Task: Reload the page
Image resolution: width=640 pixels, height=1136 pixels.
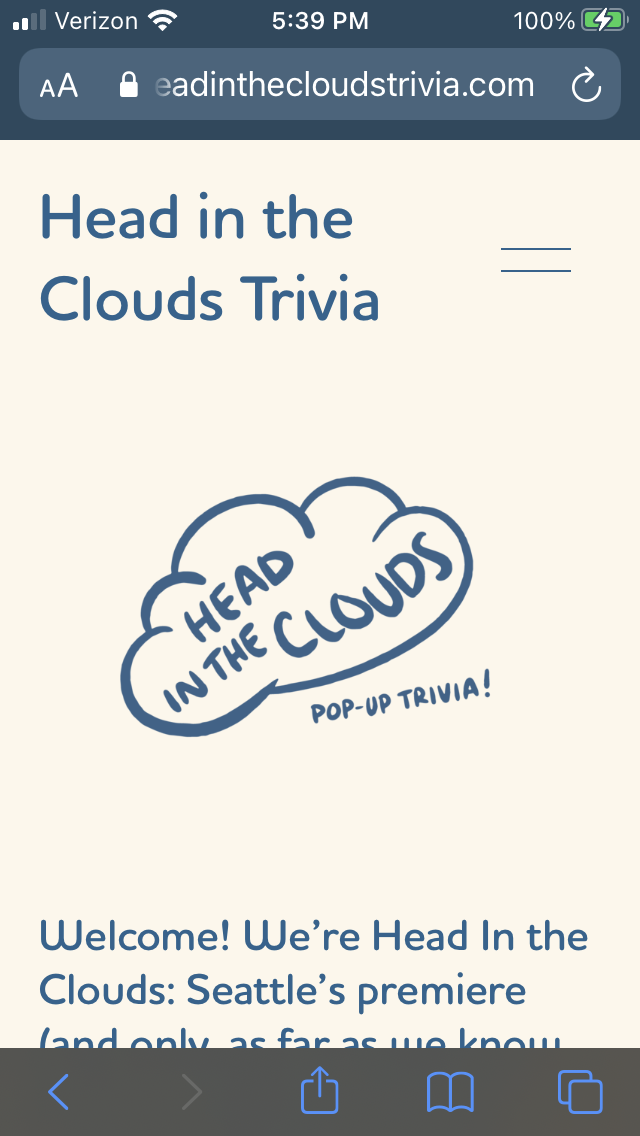Action: [586, 85]
